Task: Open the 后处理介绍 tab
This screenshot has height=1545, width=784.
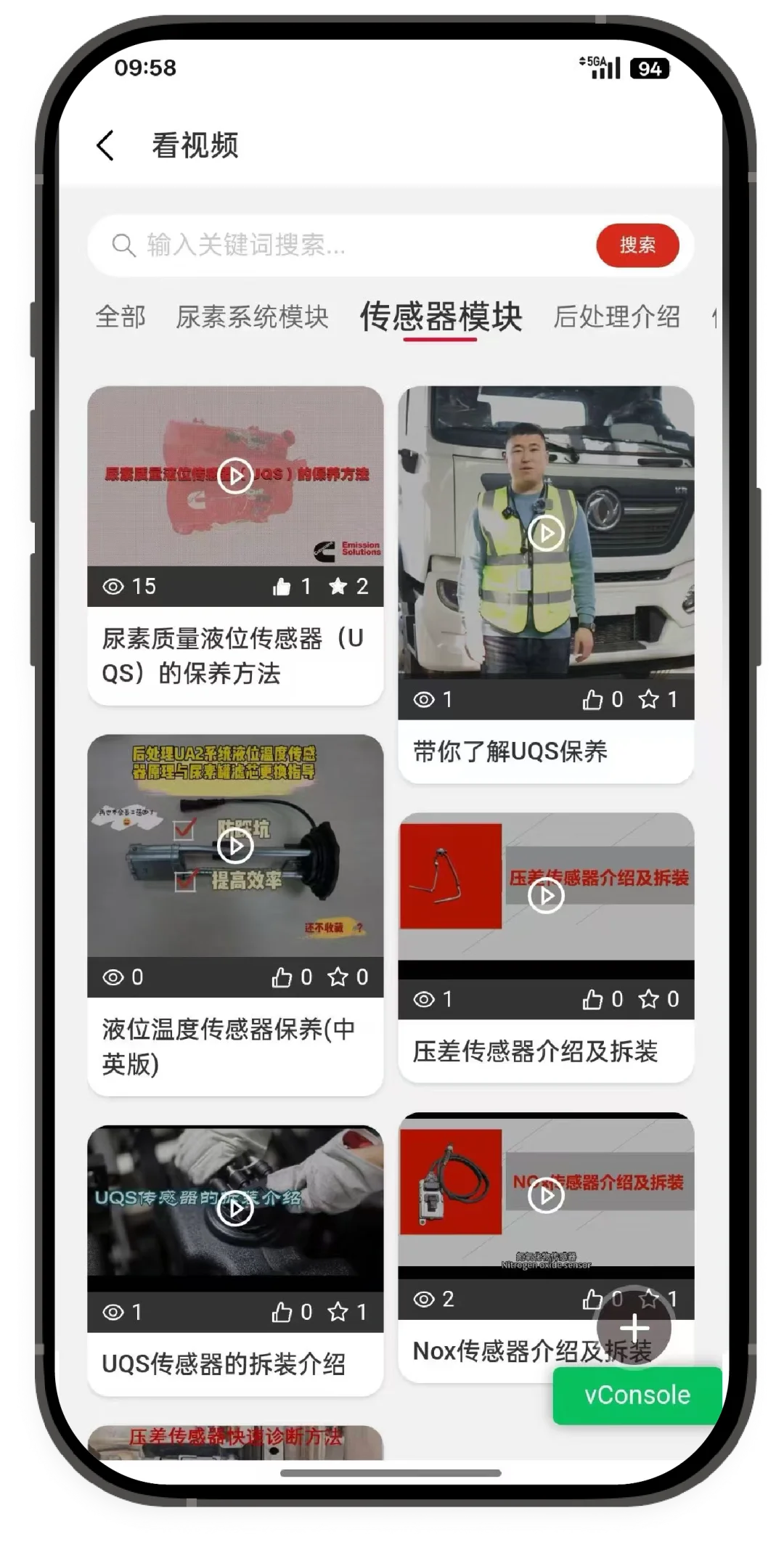Action: pos(616,317)
